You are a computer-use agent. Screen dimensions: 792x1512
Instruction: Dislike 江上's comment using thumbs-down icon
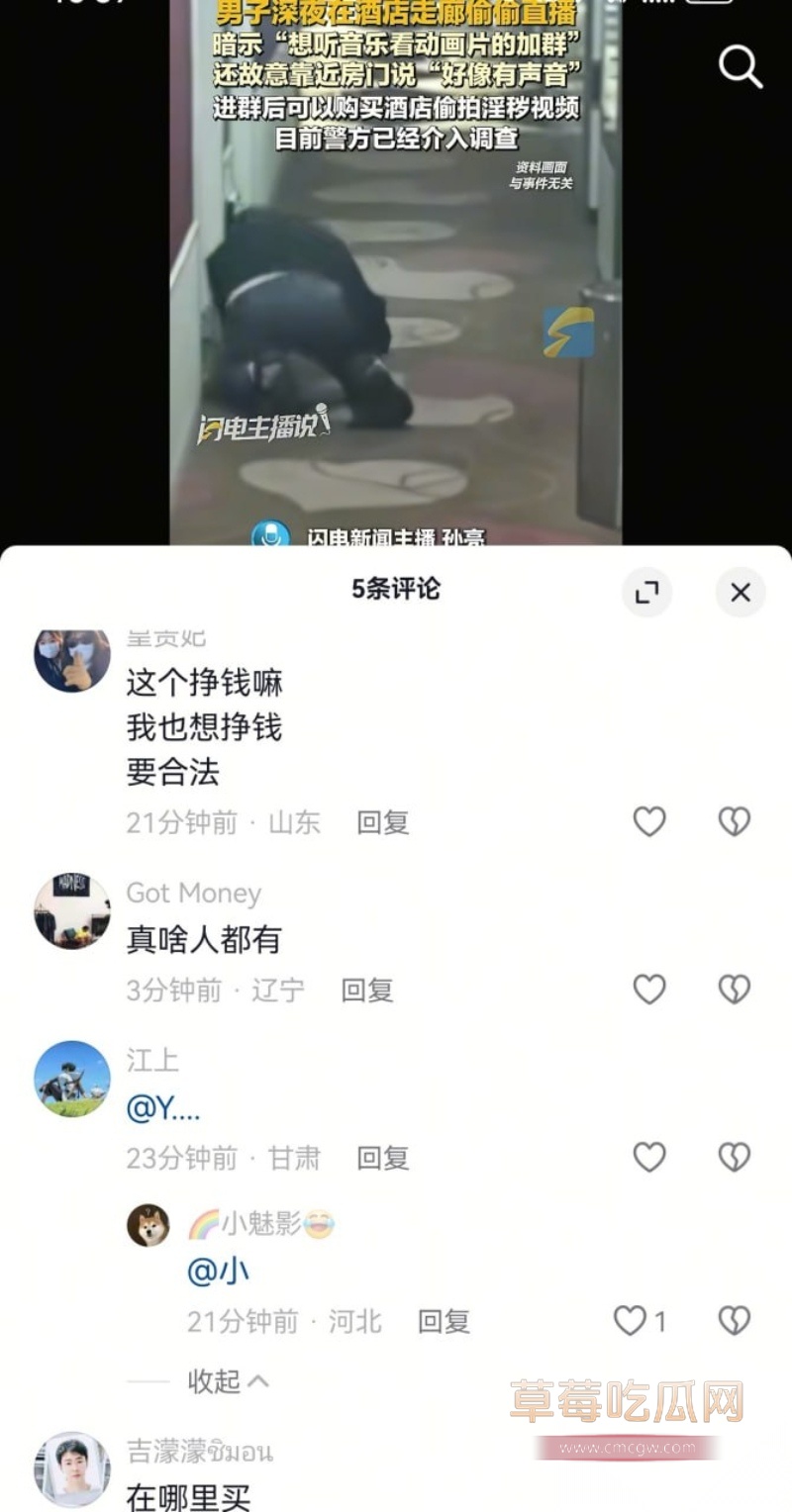pos(733,1156)
